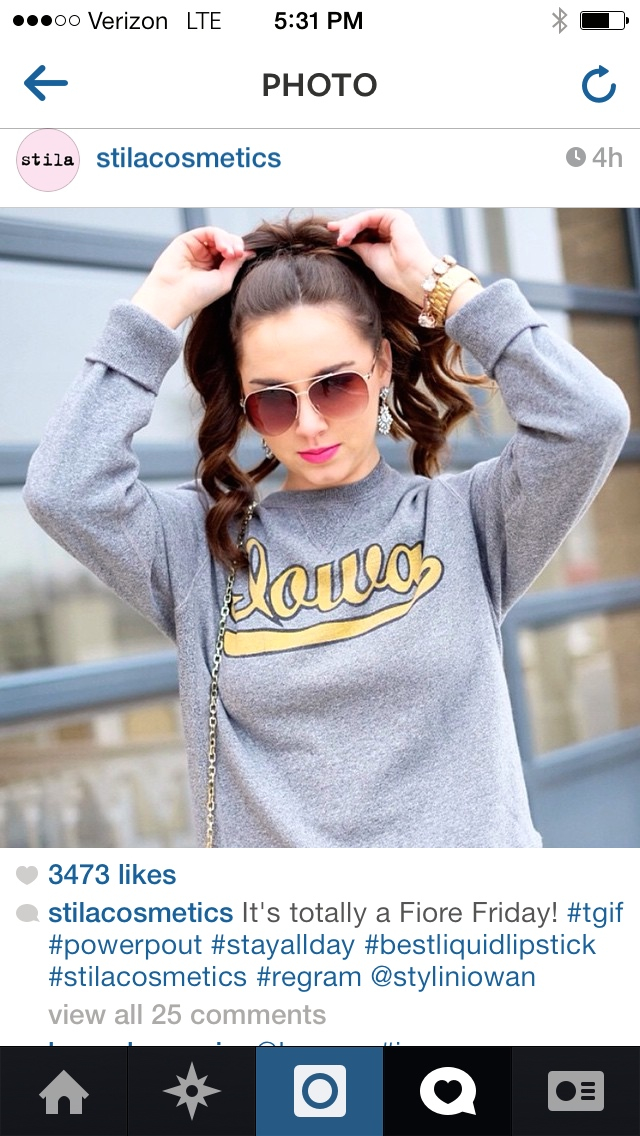This screenshot has height=1136, width=640.
Task: Switch to the Explore tab
Action: tap(191, 1091)
